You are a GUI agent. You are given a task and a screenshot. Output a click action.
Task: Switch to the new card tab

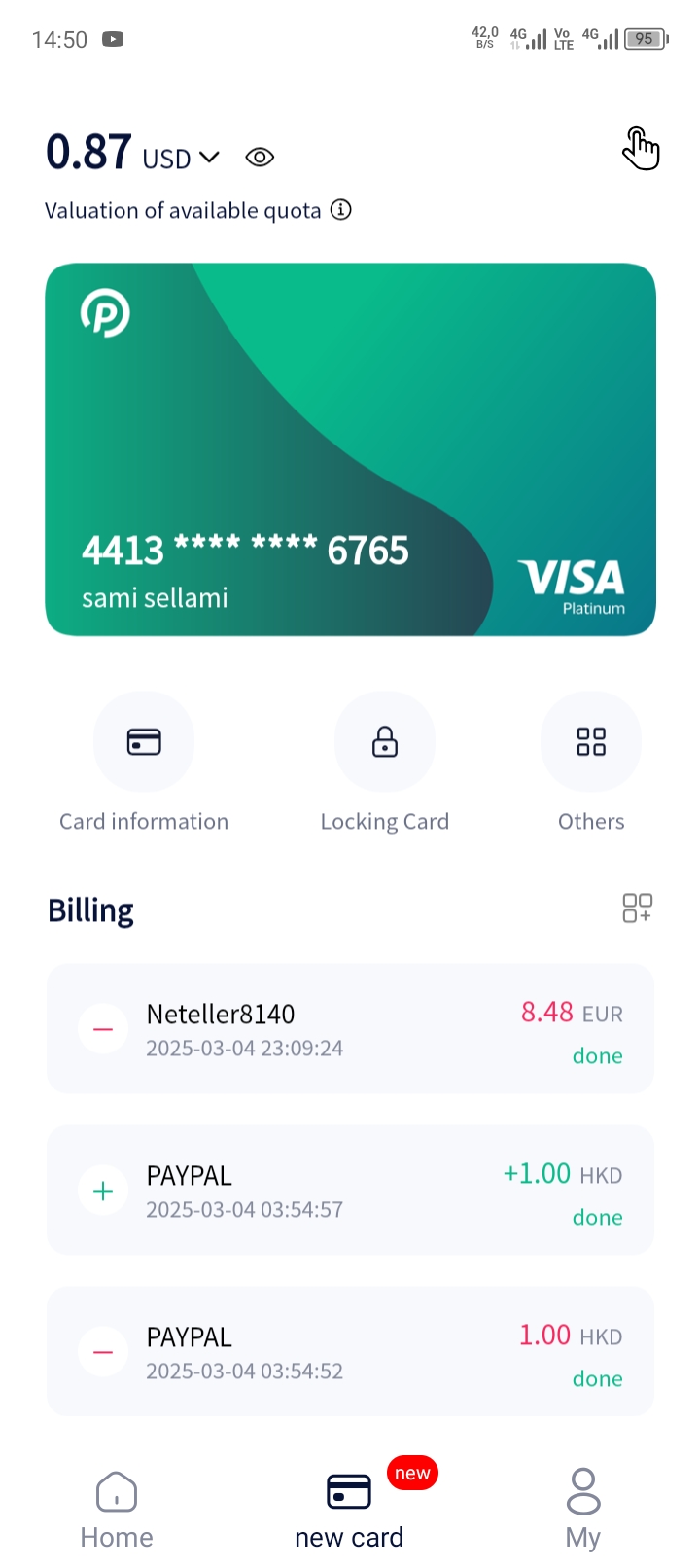click(x=349, y=1508)
